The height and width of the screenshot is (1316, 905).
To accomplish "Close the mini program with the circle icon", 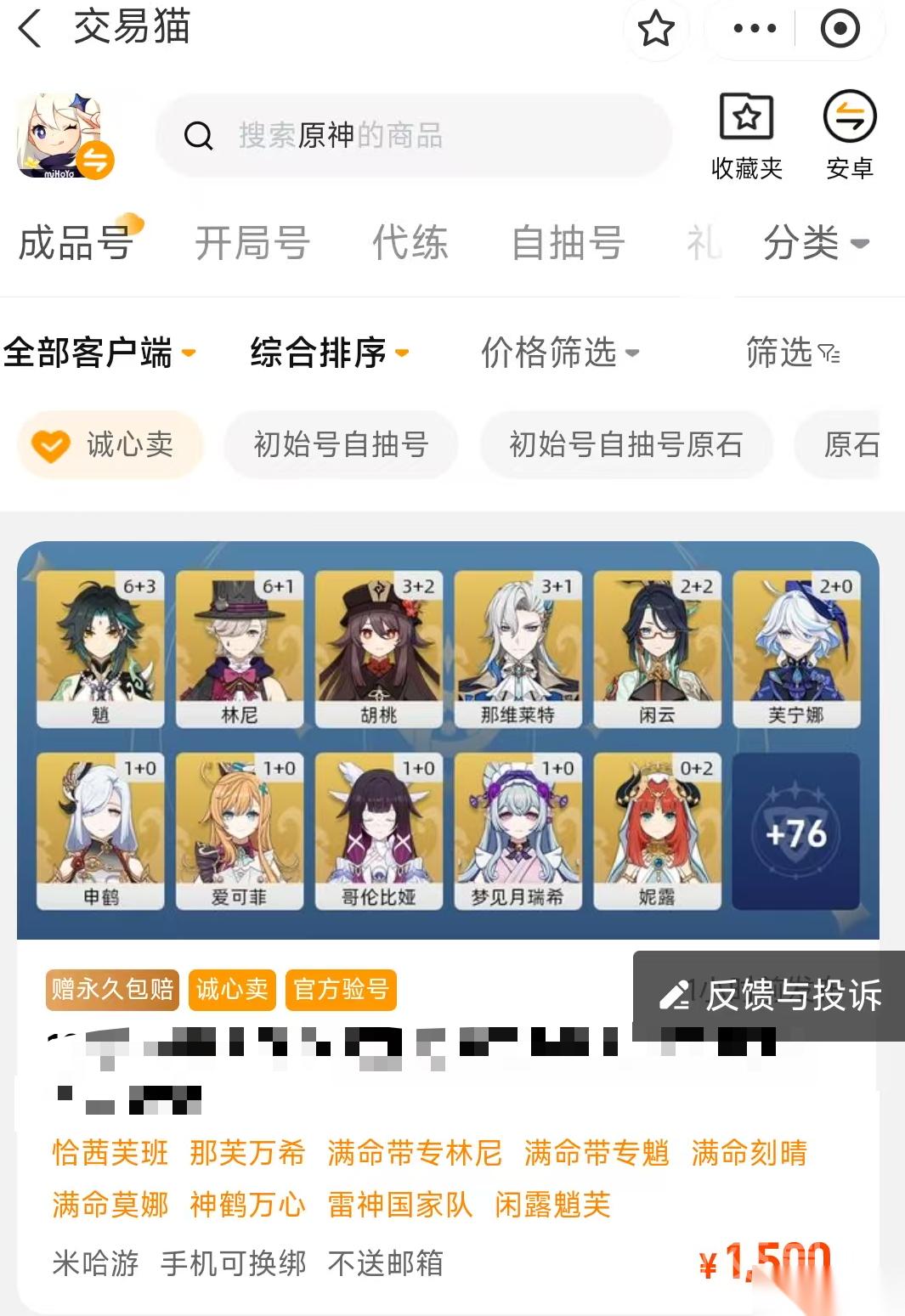I will [840, 29].
